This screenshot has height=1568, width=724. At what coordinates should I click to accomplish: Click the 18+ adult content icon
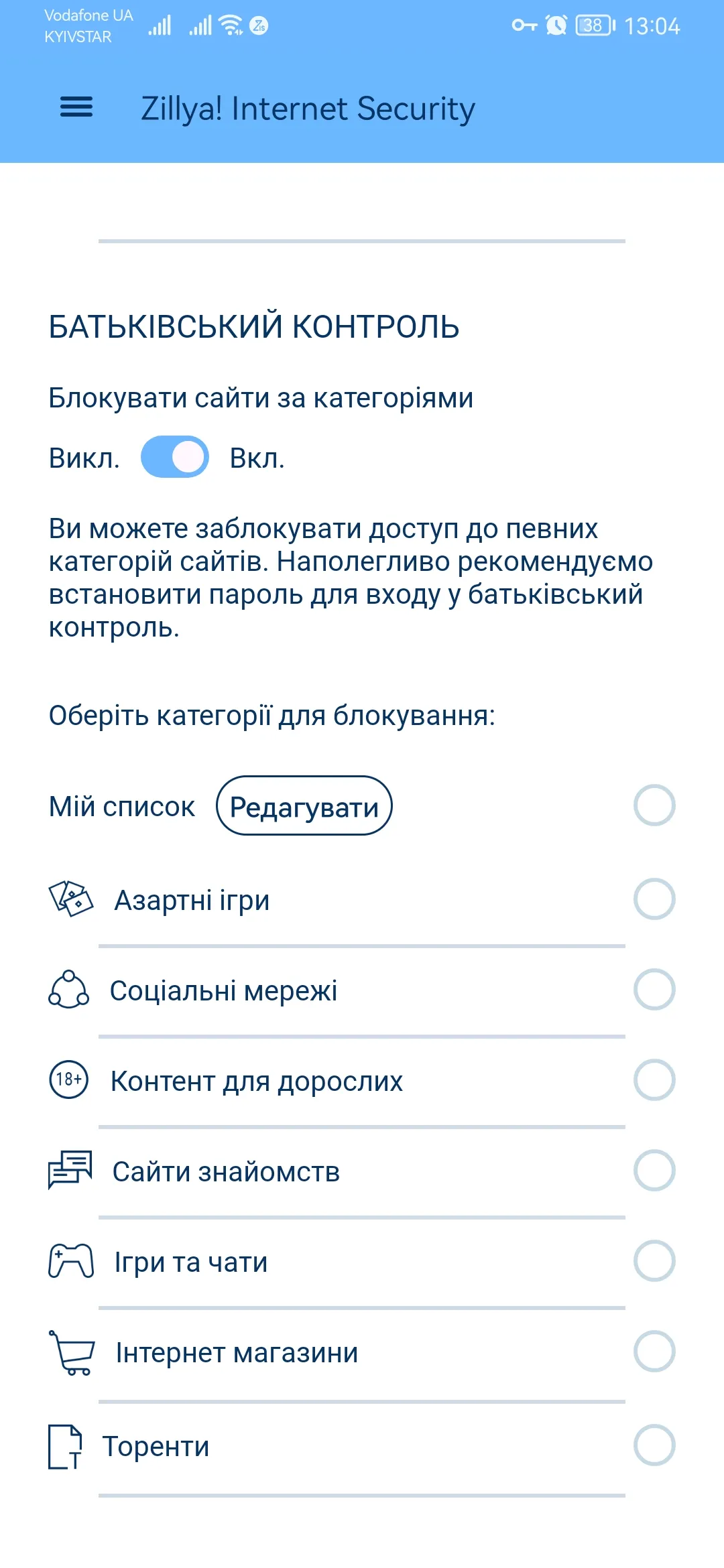(68, 1081)
